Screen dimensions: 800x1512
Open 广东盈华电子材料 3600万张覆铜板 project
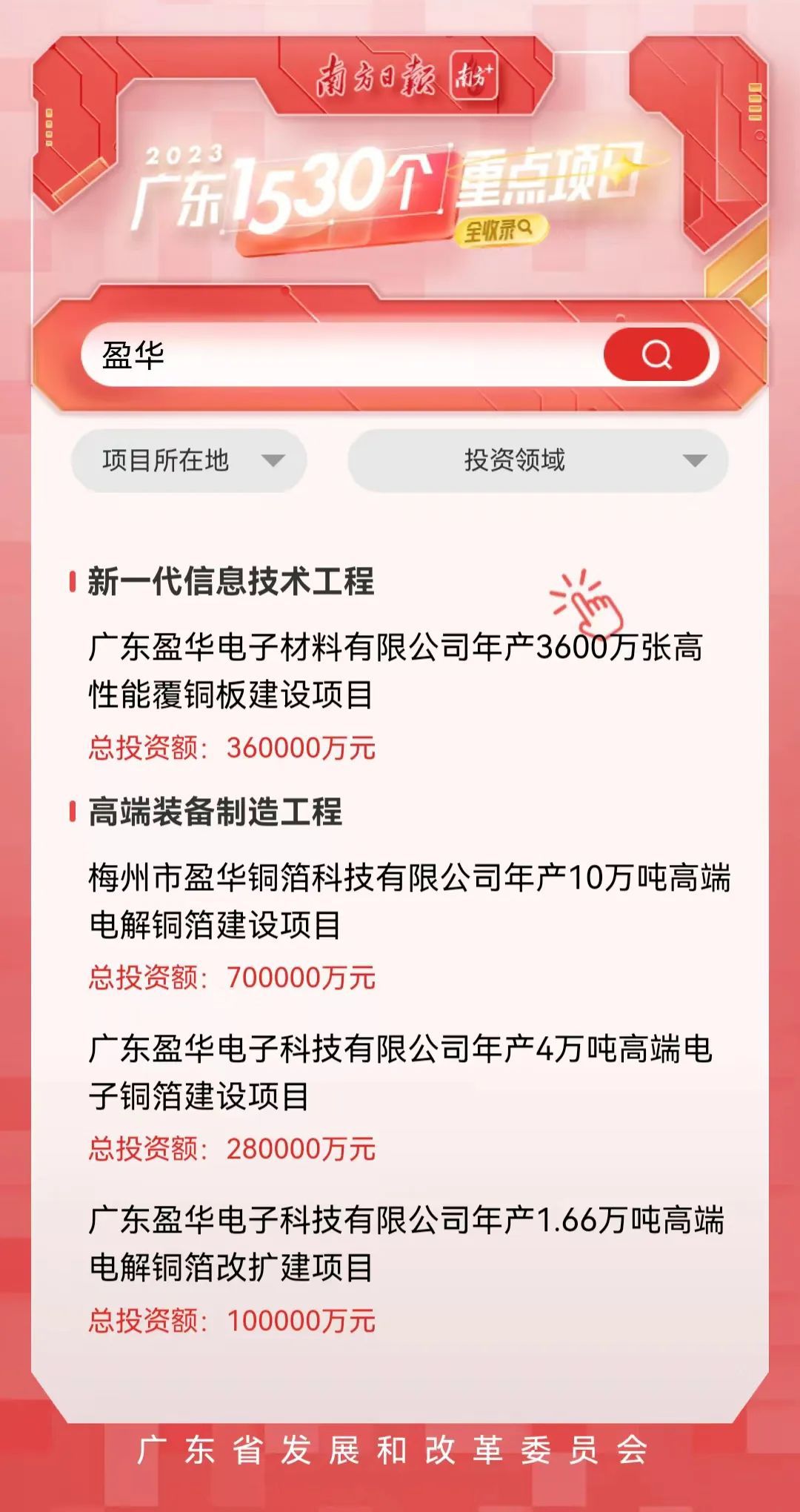coord(396,671)
